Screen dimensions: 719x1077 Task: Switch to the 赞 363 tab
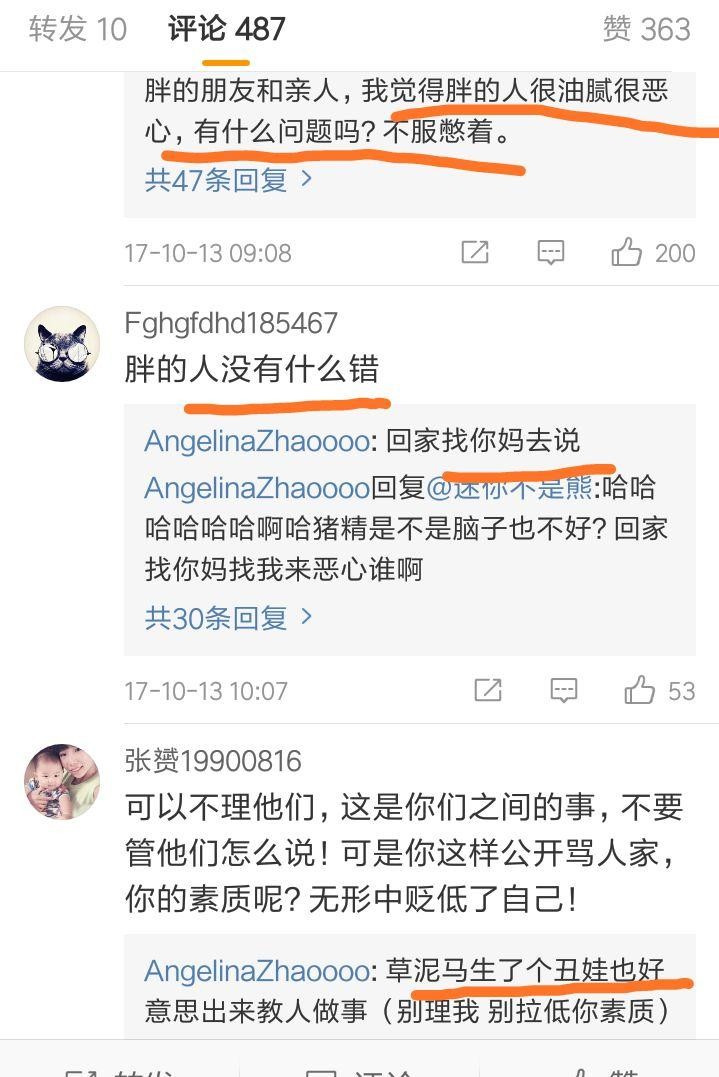coord(646,30)
